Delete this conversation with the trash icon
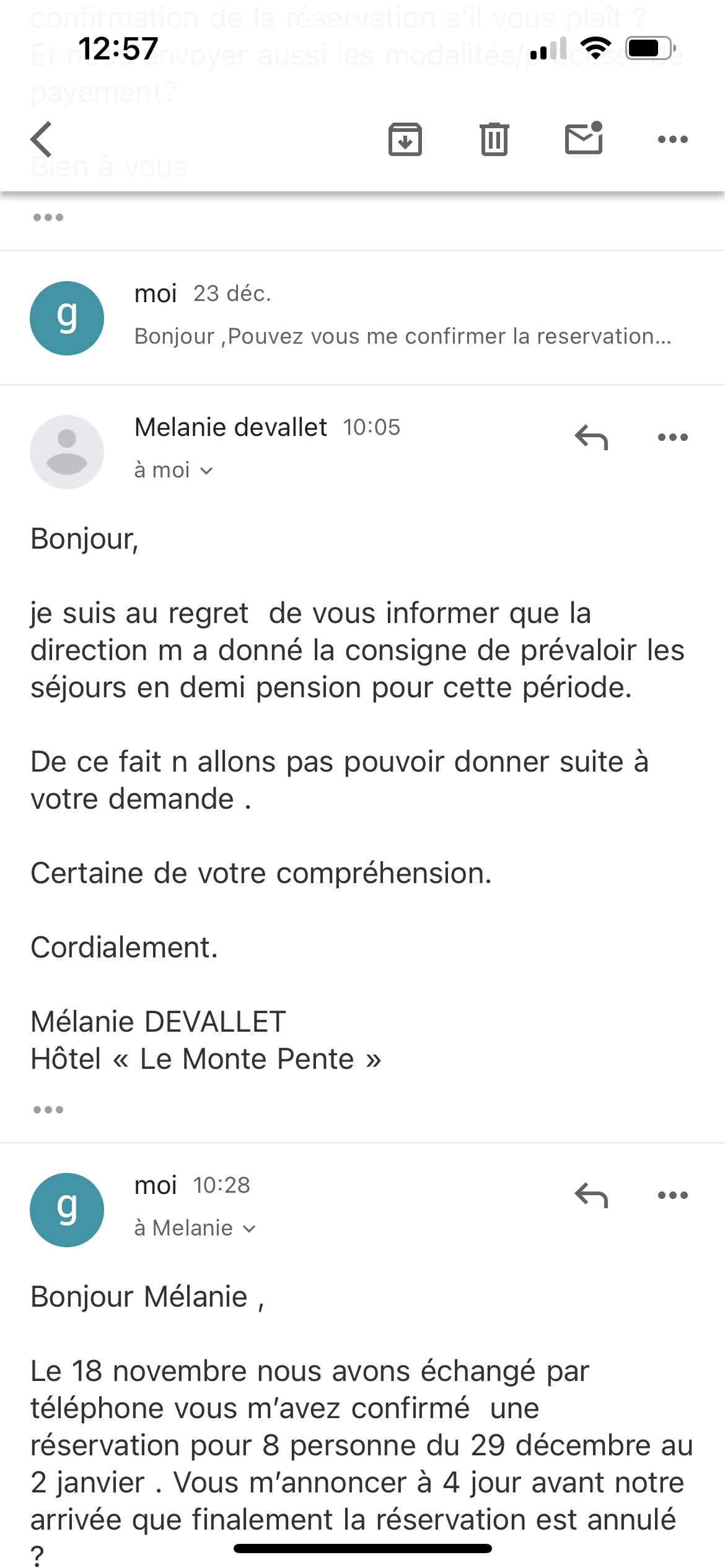Viewport: 725px width, 1568px height. 494,139
